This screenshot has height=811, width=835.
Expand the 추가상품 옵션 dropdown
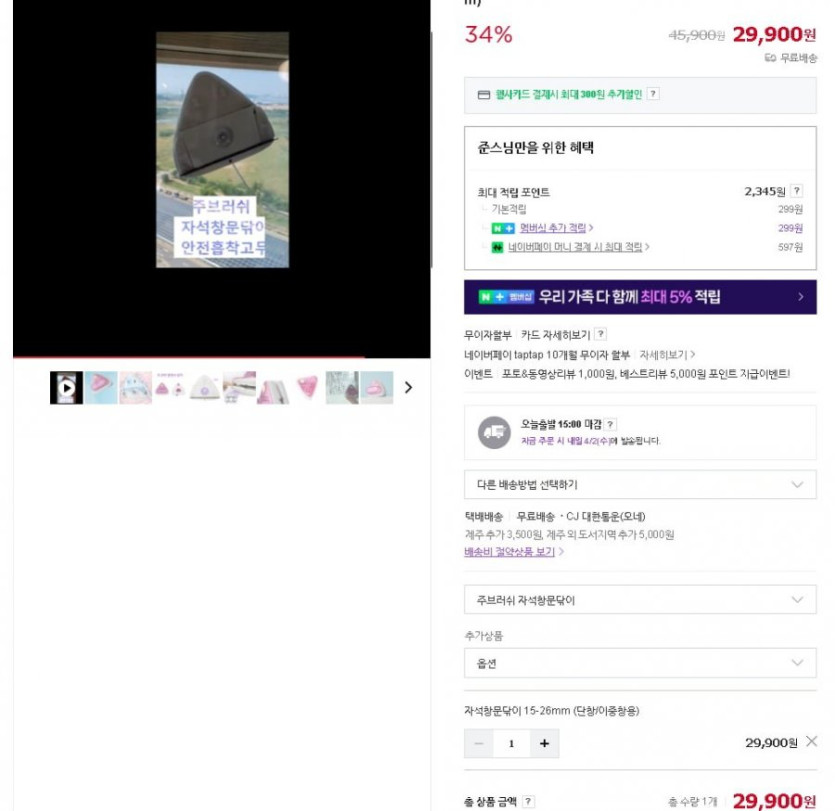pos(640,663)
